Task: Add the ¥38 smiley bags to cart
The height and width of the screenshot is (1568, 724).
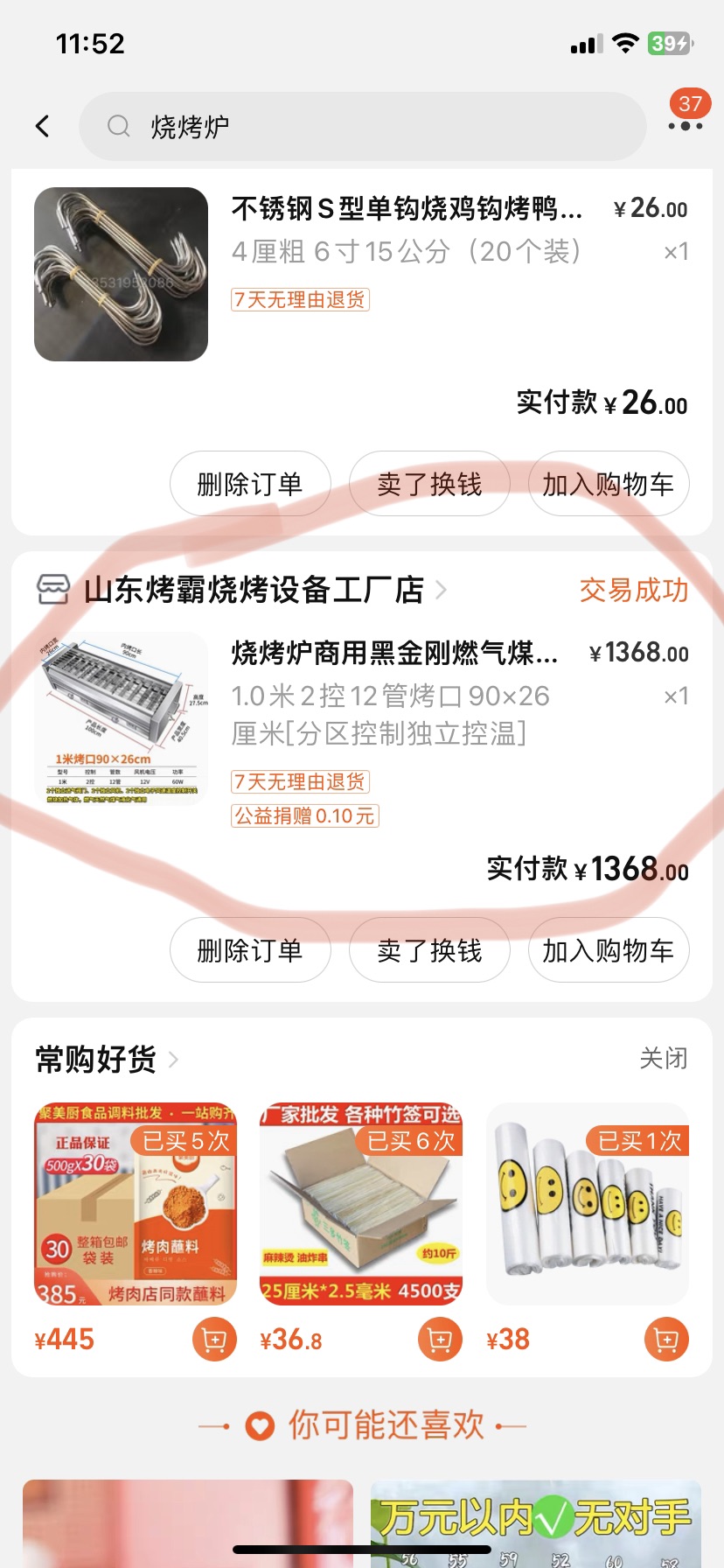Action: click(666, 1340)
